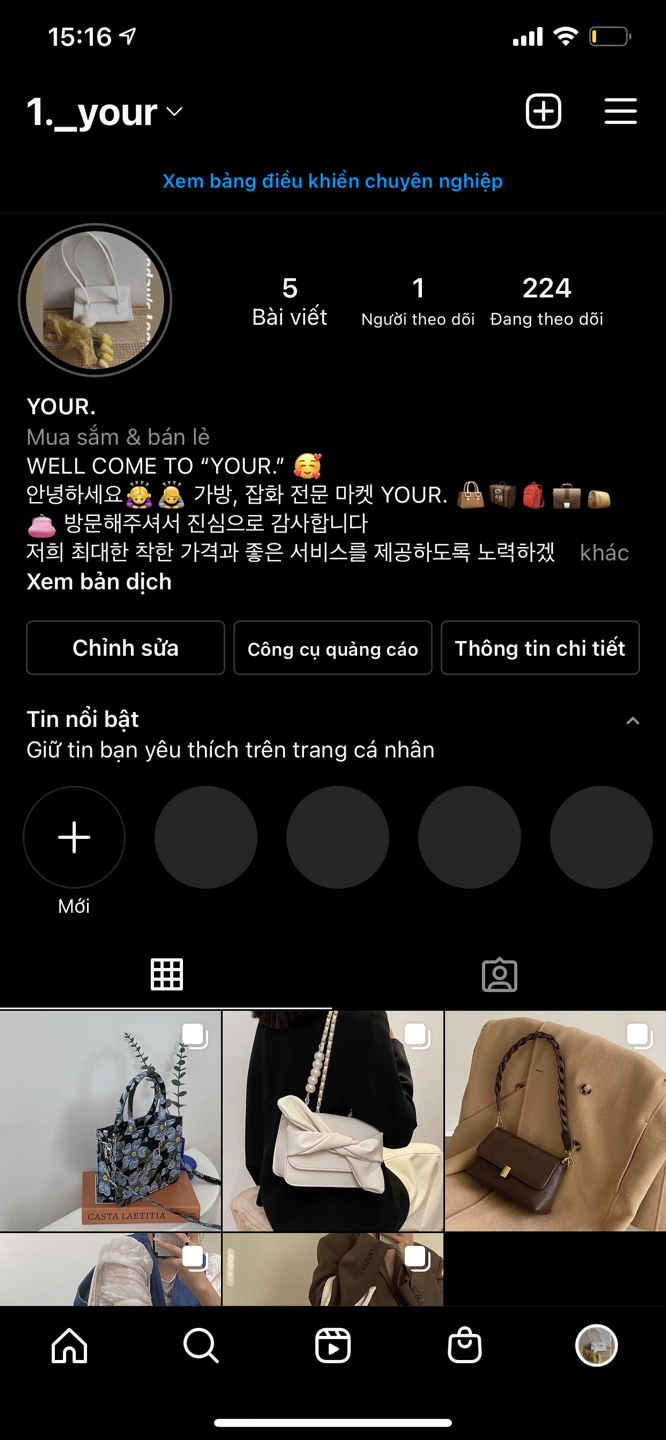
Task: Open the hamburger menu
Action: [x=620, y=111]
